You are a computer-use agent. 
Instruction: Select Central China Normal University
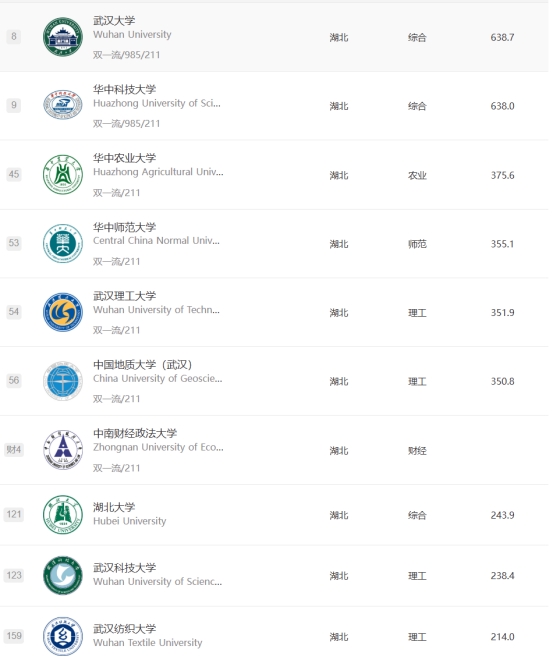point(274,244)
